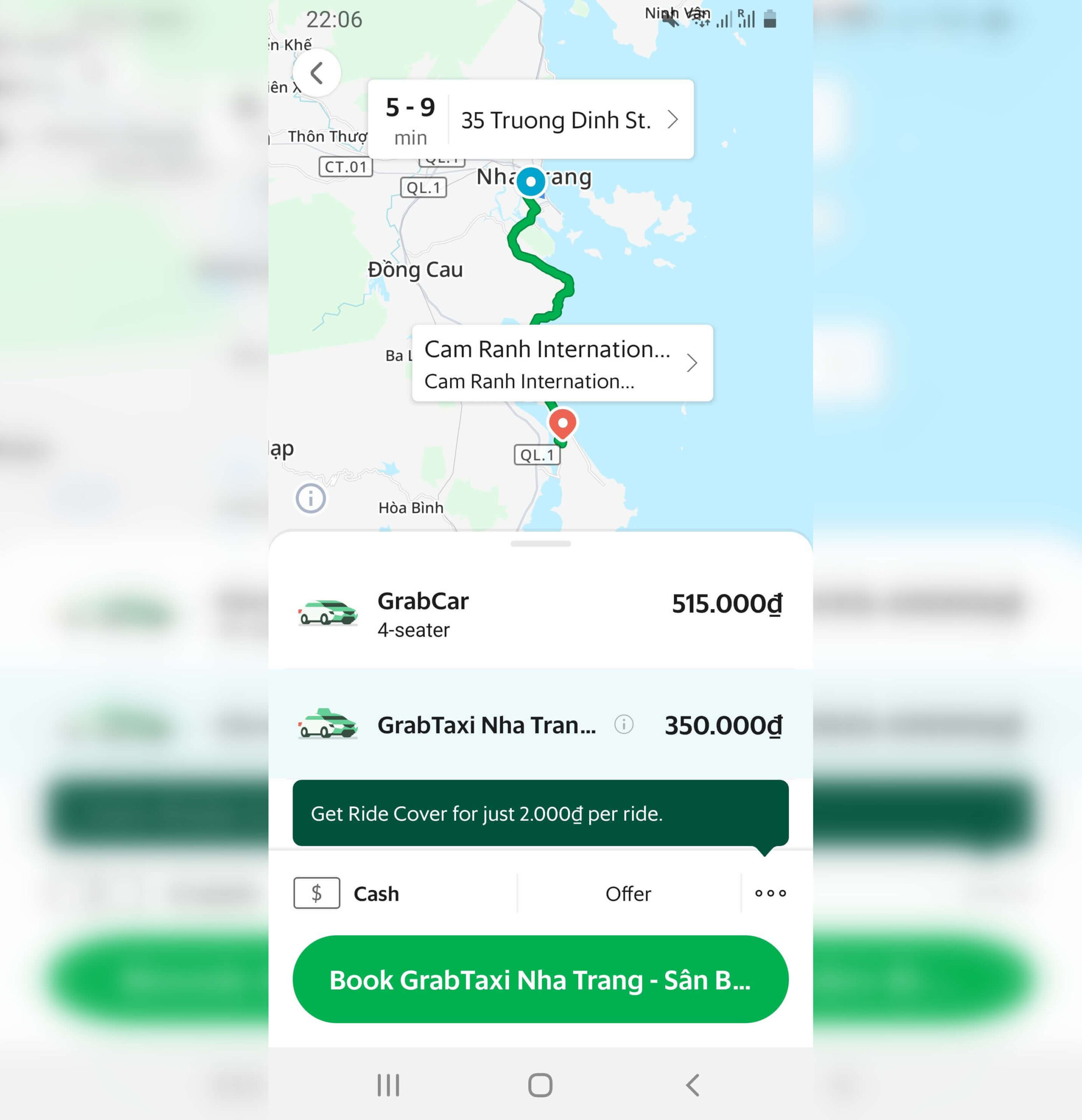Screen dimensions: 1082x1120
Task: Open recent apps from navigation bar
Action: point(388,1085)
